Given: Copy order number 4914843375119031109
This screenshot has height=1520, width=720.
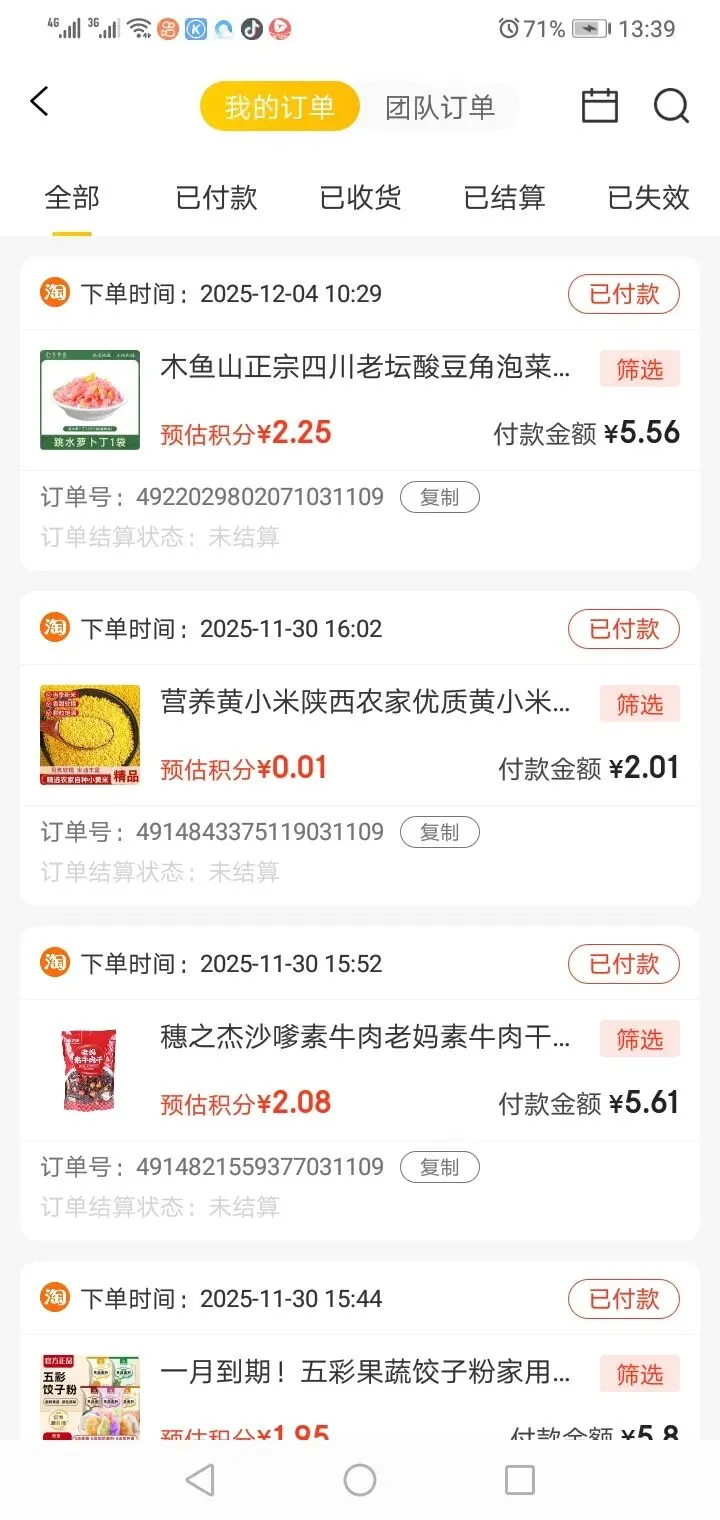Looking at the screenshot, I should point(439,832).
